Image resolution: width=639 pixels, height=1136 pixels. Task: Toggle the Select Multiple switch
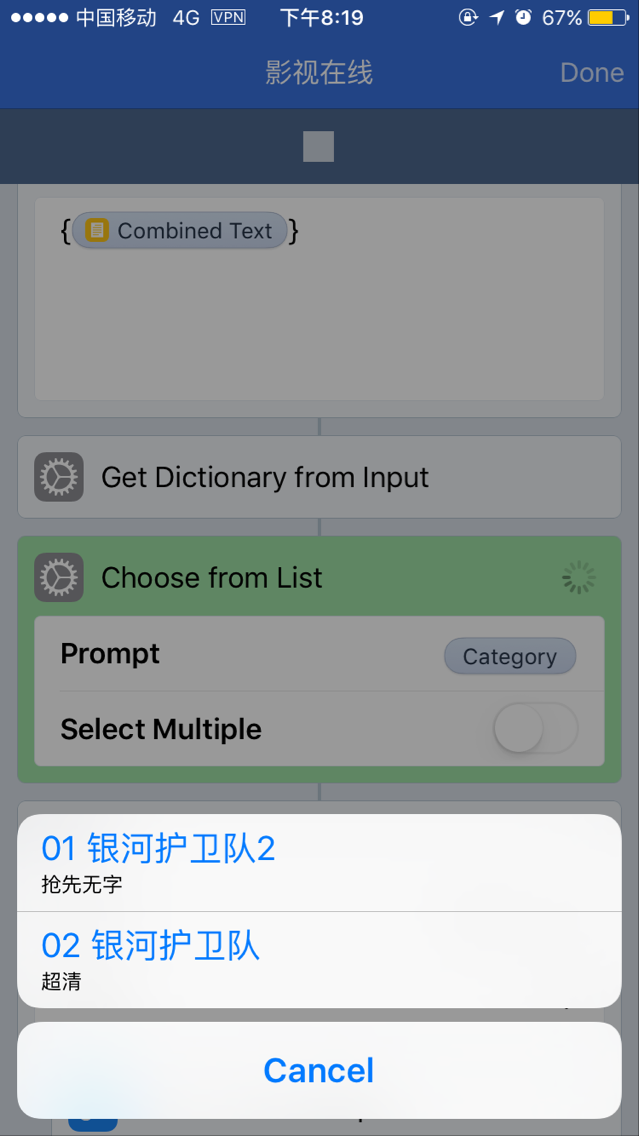click(535, 728)
